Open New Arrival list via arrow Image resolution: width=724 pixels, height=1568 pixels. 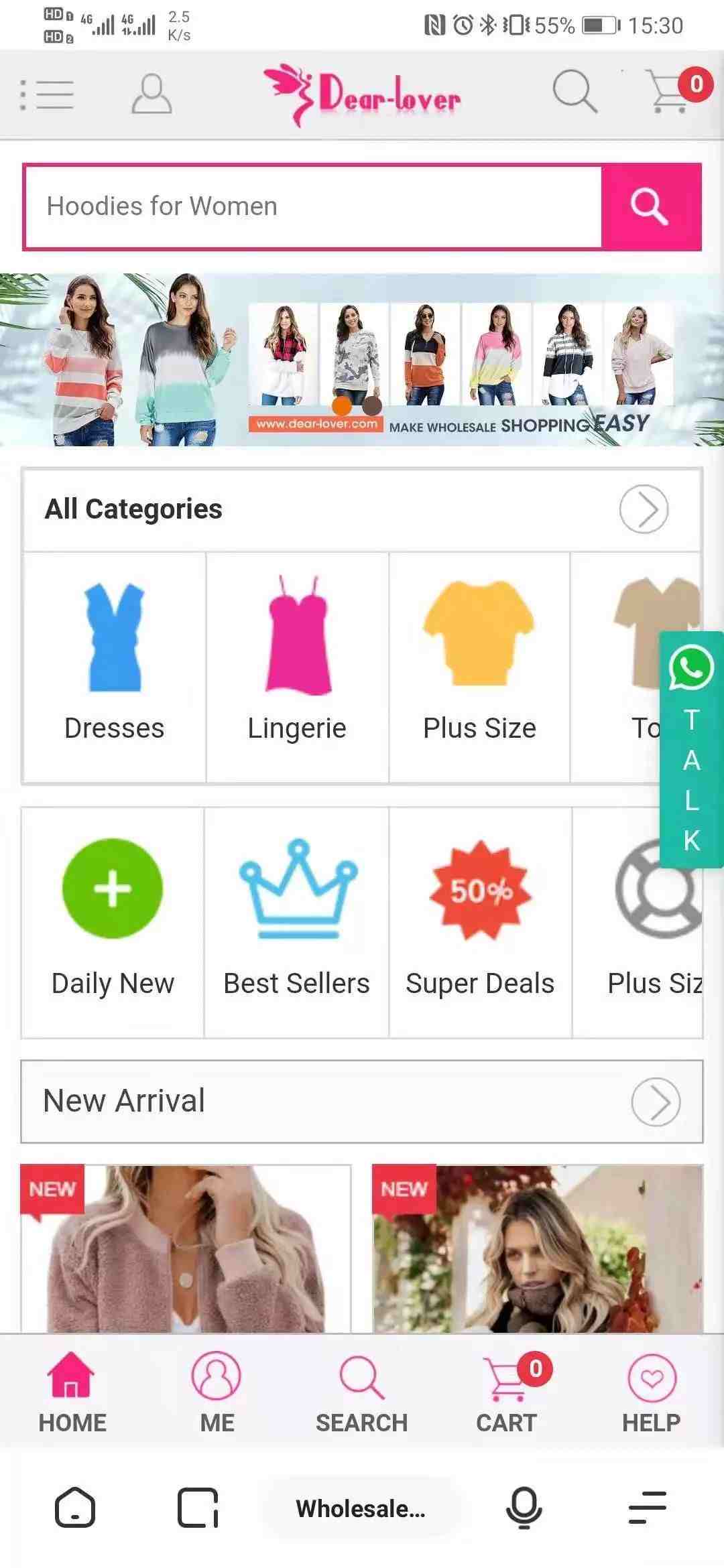tap(656, 1102)
